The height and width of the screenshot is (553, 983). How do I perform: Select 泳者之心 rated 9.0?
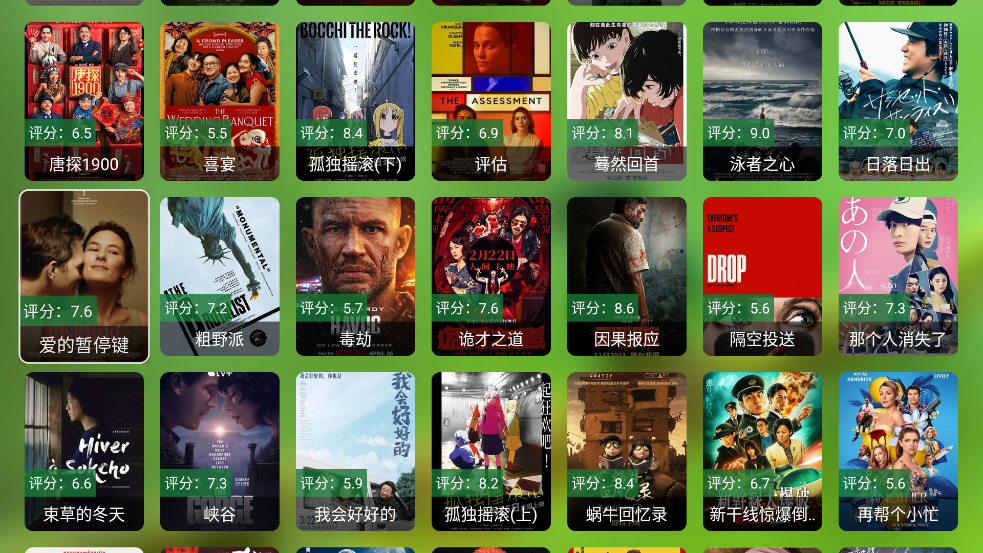point(762,101)
